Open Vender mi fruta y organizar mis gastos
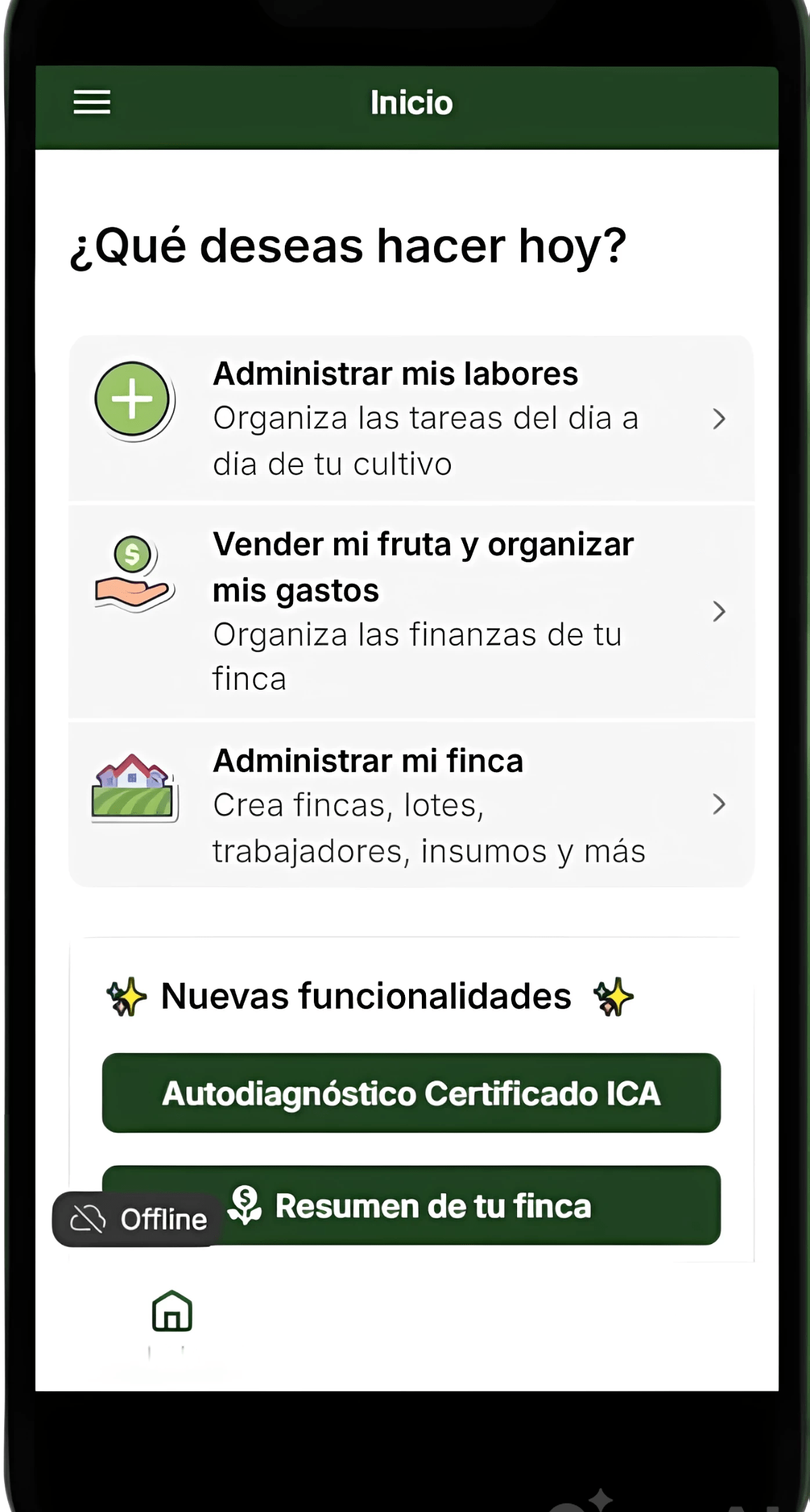 click(411, 612)
